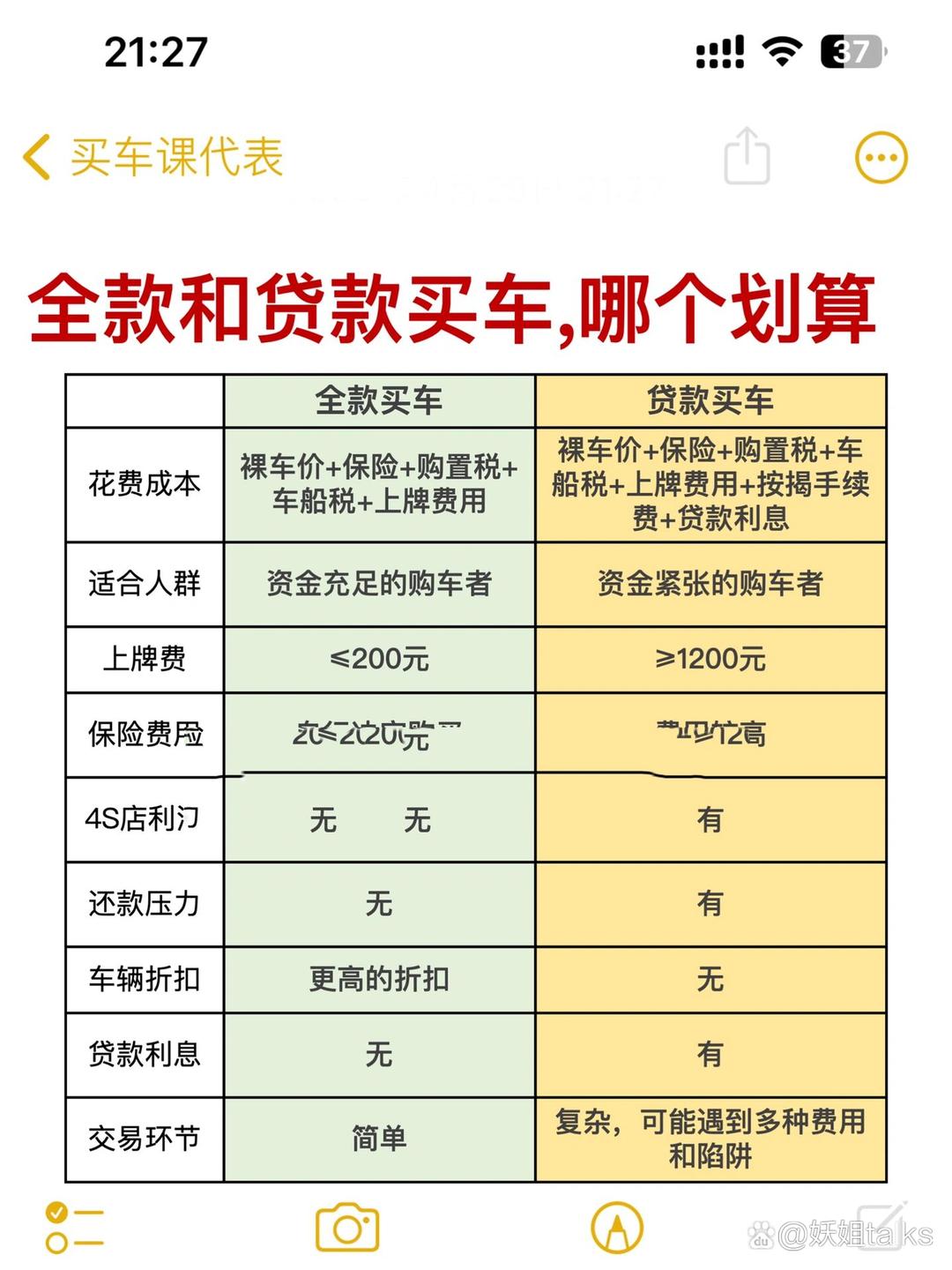The width and height of the screenshot is (952, 1270).
Task: Tap the back chevron arrow
Action: (35, 156)
